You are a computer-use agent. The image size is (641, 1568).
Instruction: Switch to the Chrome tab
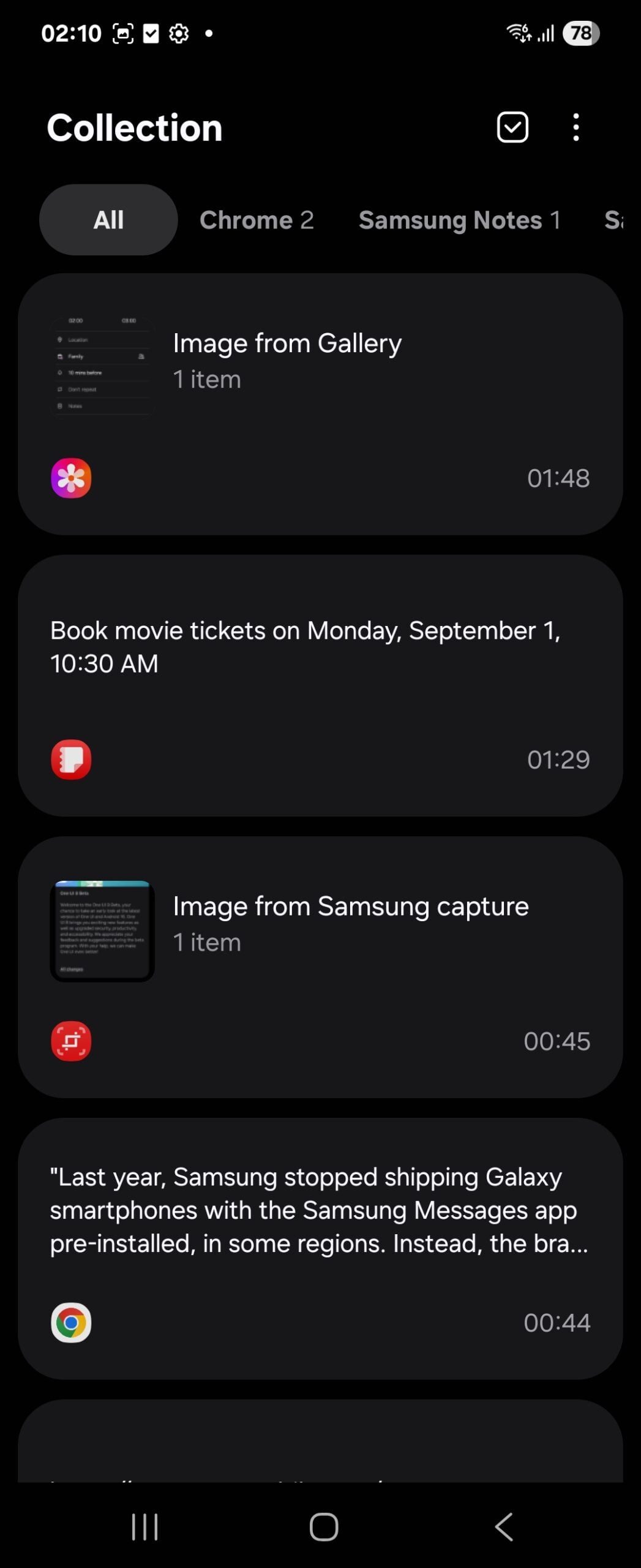[257, 220]
